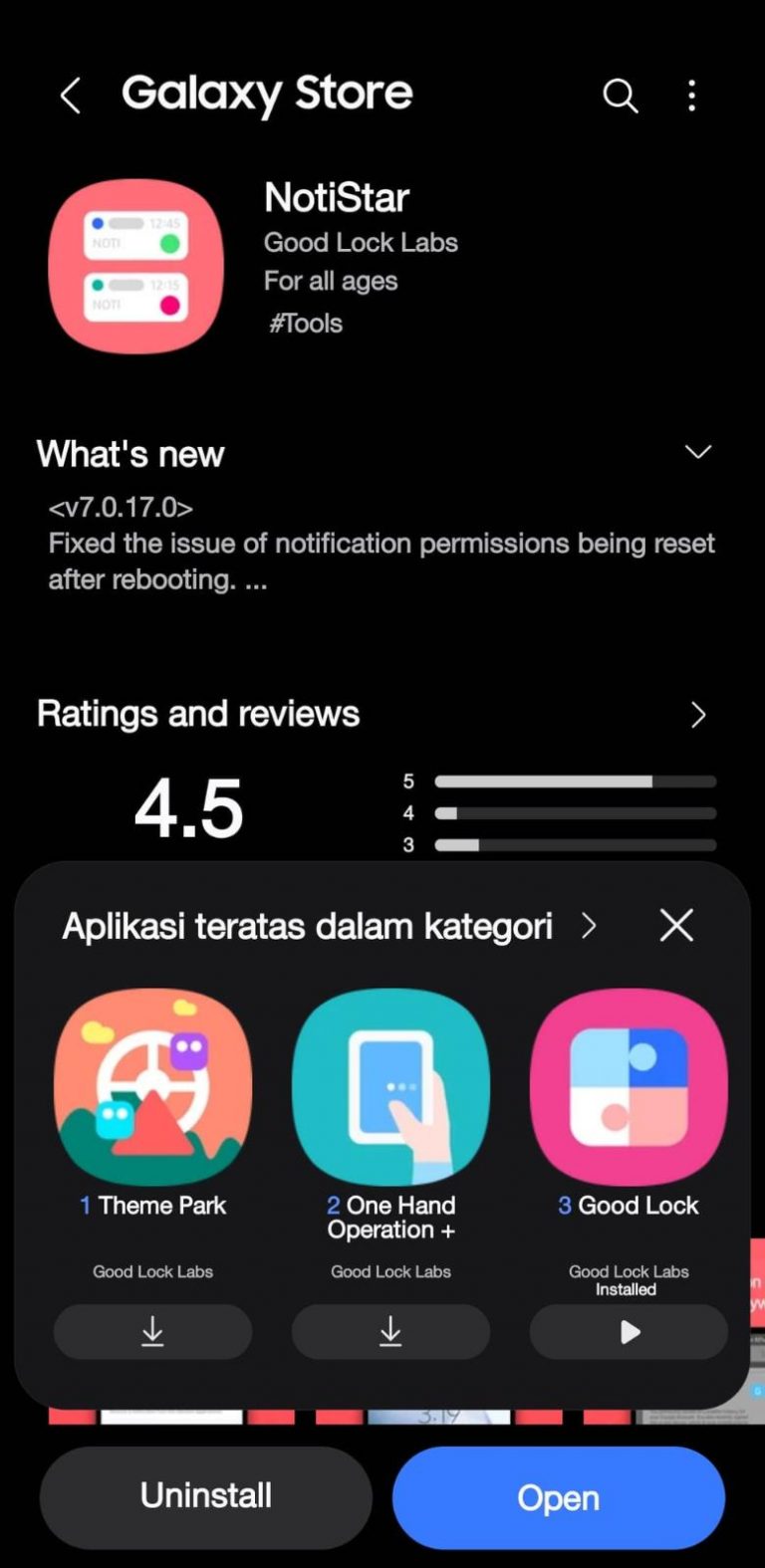Open the overflow menu

point(691,97)
